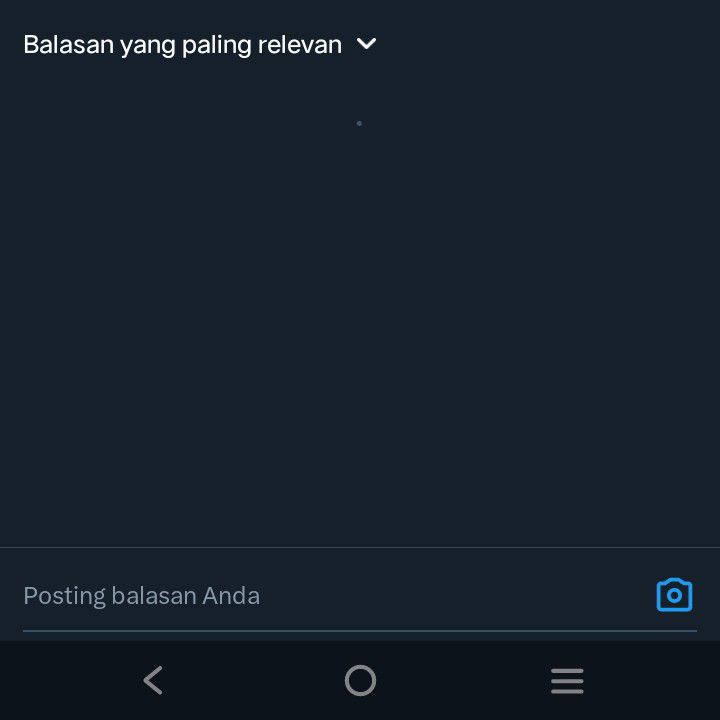Go back using the system back button
The image size is (720, 720).
click(x=153, y=681)
